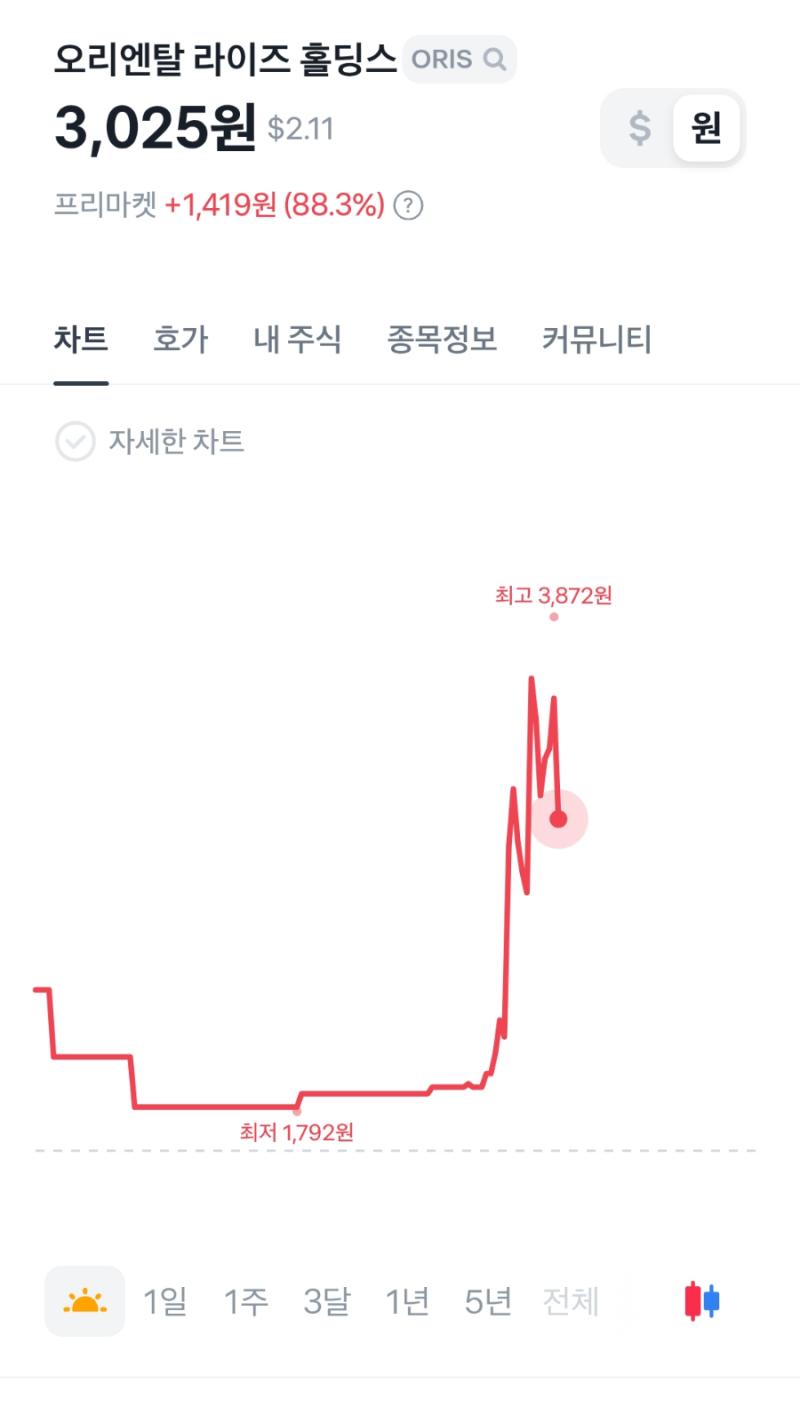Toggle currency display to 원

pyautogui.click(x=706, y=128)
